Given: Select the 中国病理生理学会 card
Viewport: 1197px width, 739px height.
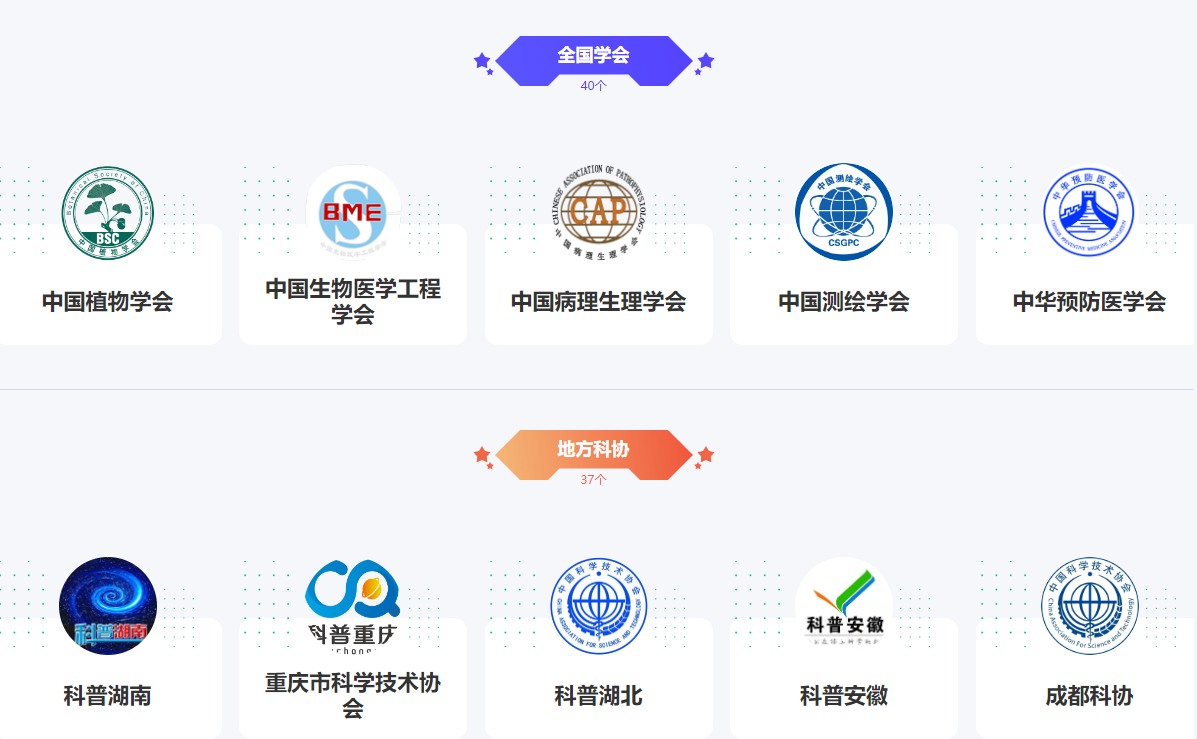Looking at the screenshot, I should pyautogui.click(x=598, y=300).
